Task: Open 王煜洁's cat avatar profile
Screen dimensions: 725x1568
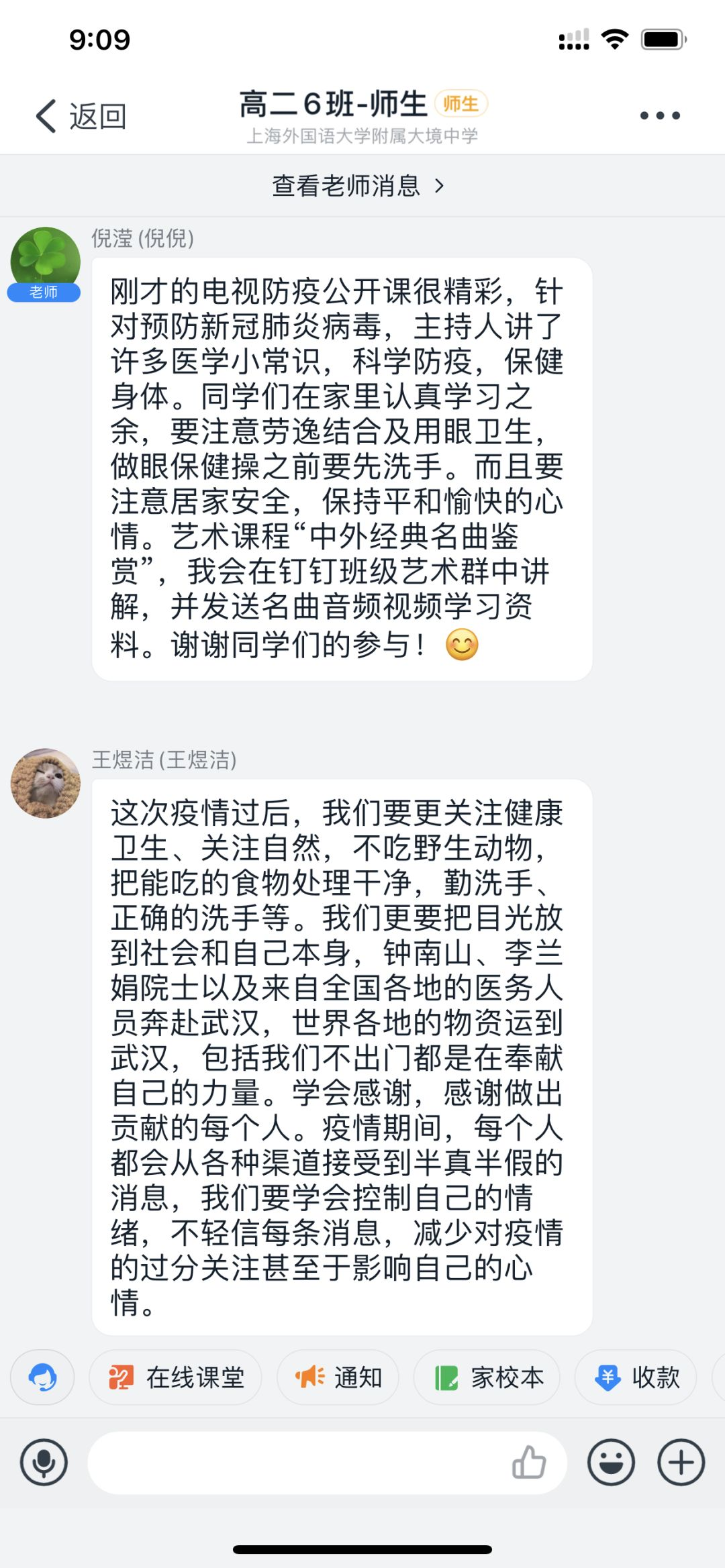Action: [45, 783]
